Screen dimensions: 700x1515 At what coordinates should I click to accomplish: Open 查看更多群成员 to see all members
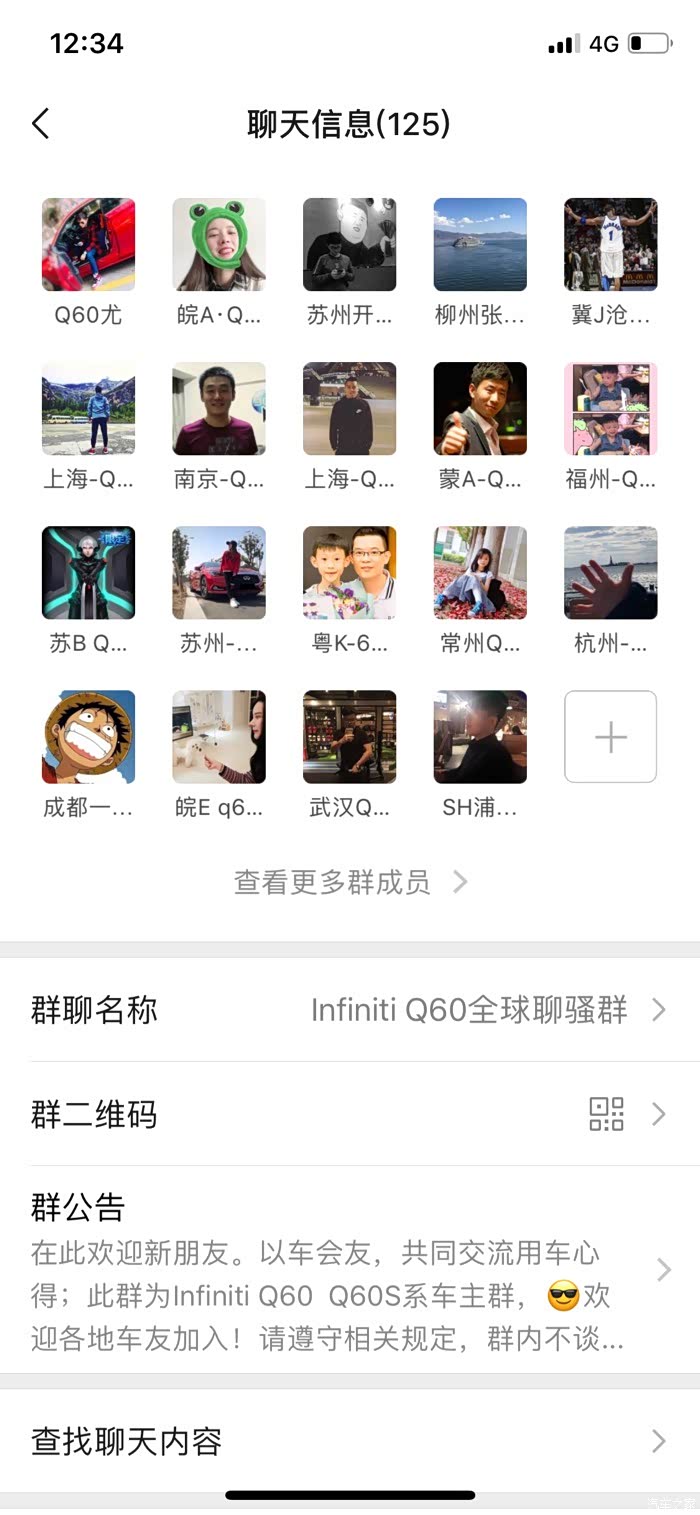point(350,882)
